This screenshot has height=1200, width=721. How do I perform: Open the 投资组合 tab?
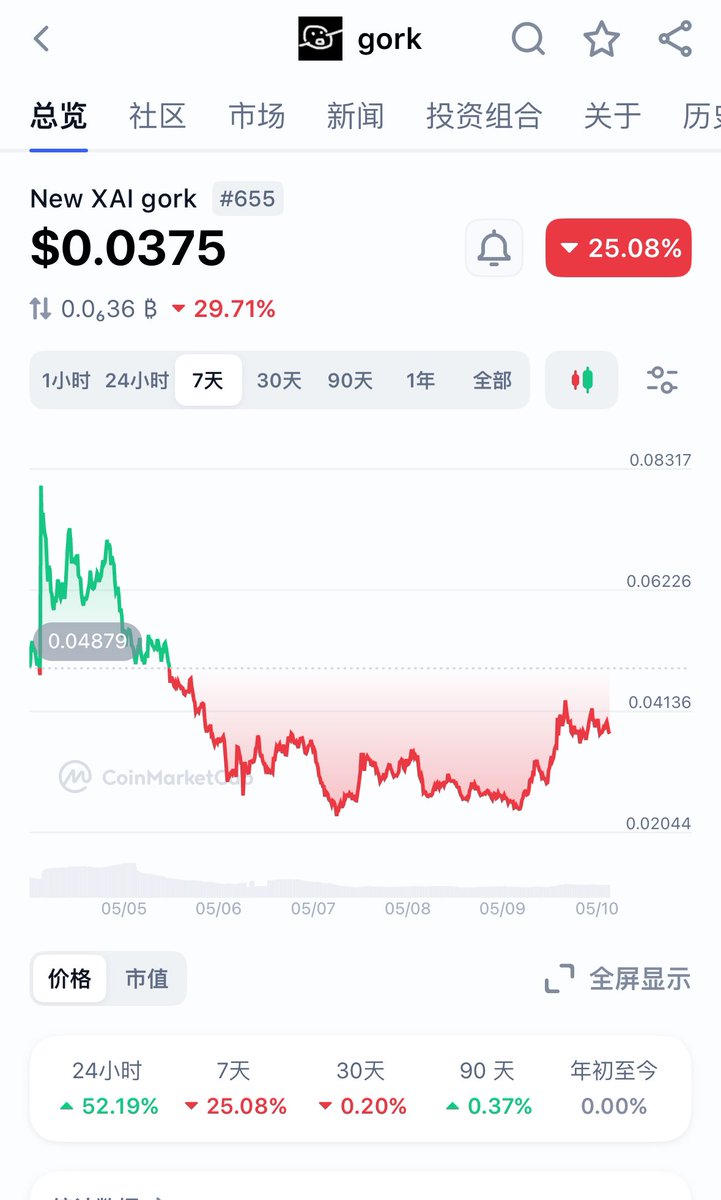tap(484, 116)
